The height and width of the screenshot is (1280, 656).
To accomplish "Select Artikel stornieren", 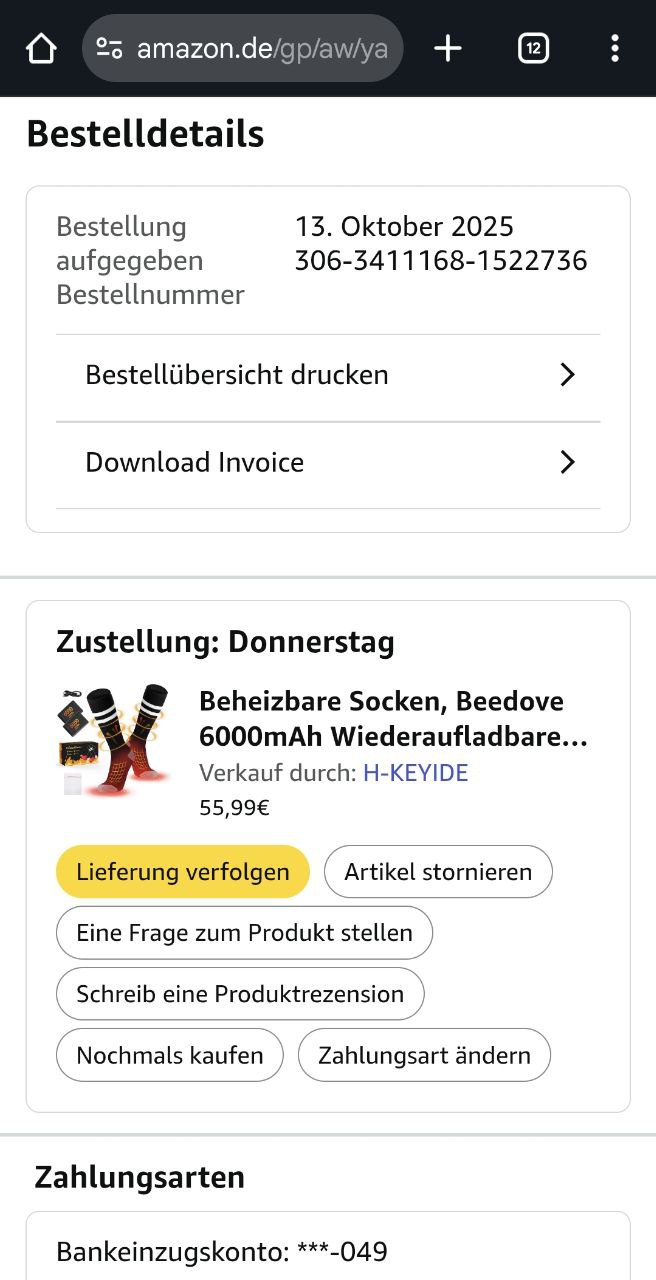I will click(438, 872).
